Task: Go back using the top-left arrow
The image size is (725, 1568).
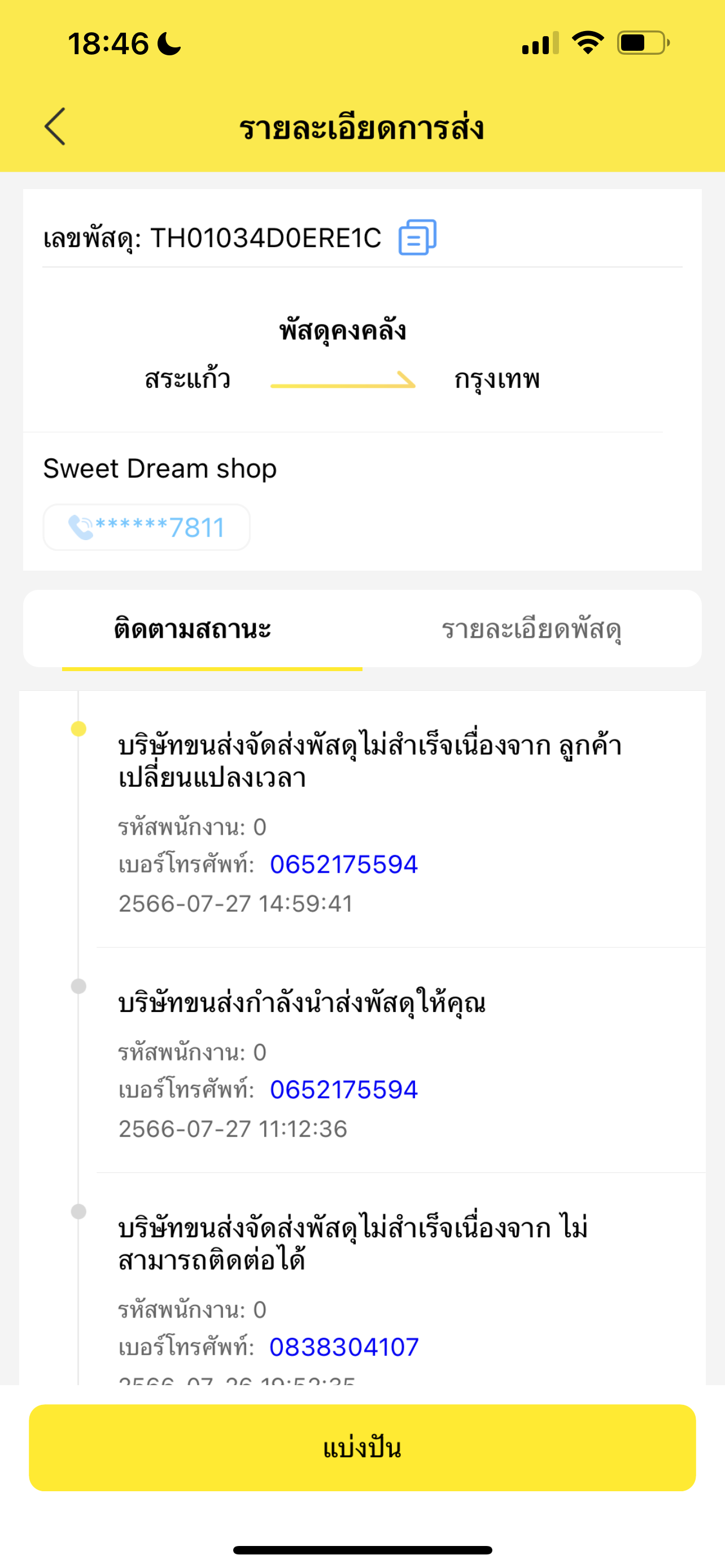Action: [55, 126]
